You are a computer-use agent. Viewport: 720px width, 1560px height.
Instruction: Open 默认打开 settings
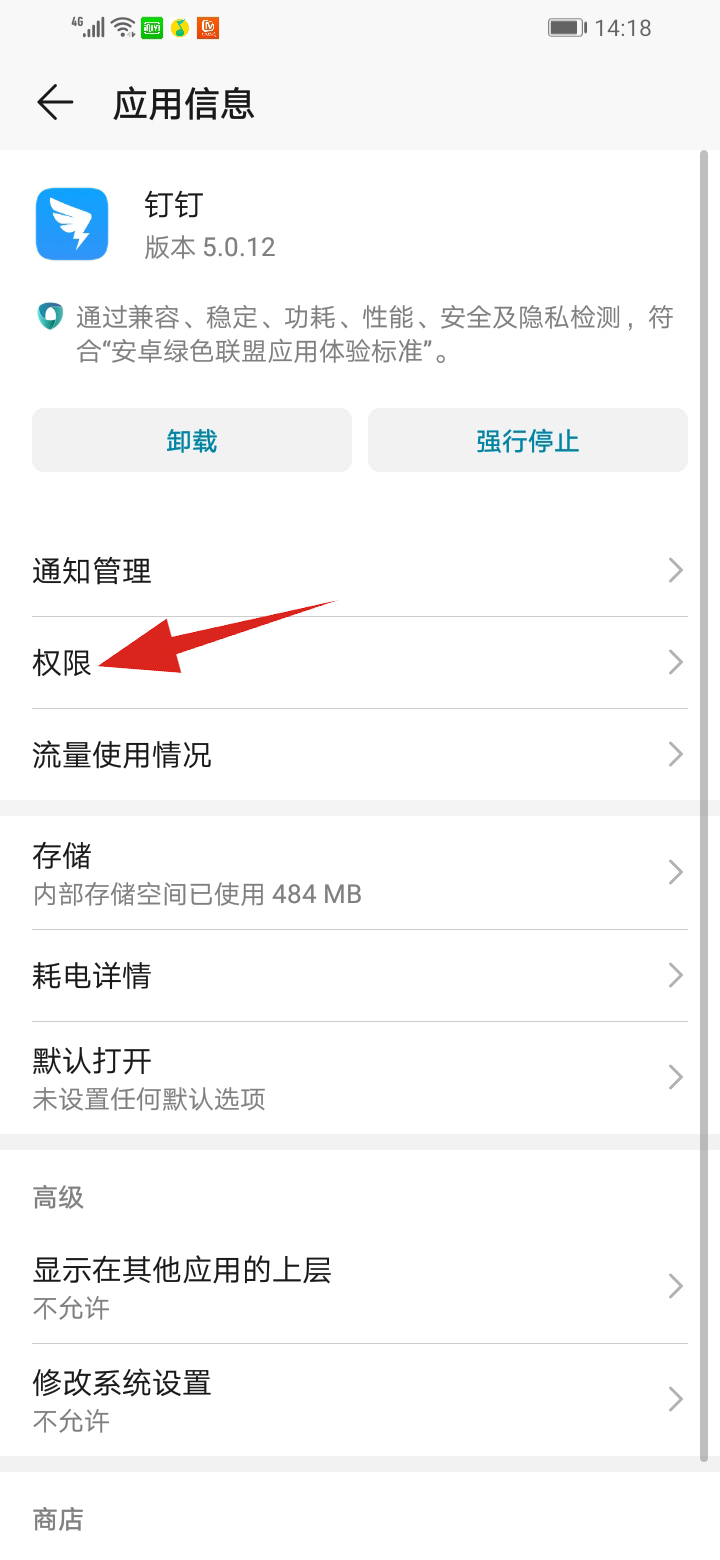click(360, 1077)
